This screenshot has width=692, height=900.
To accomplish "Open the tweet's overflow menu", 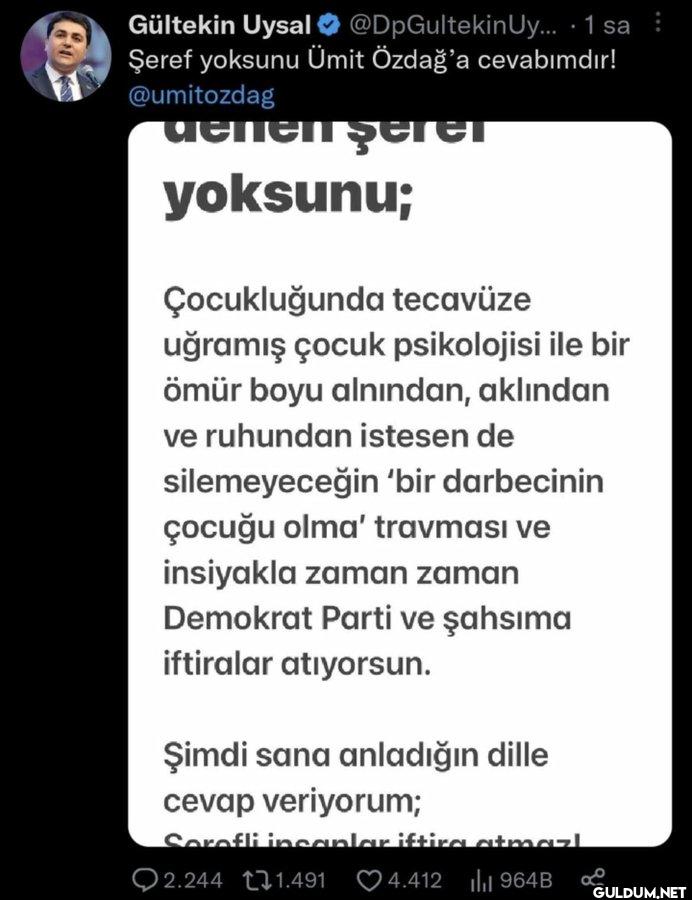I will 657,22.
